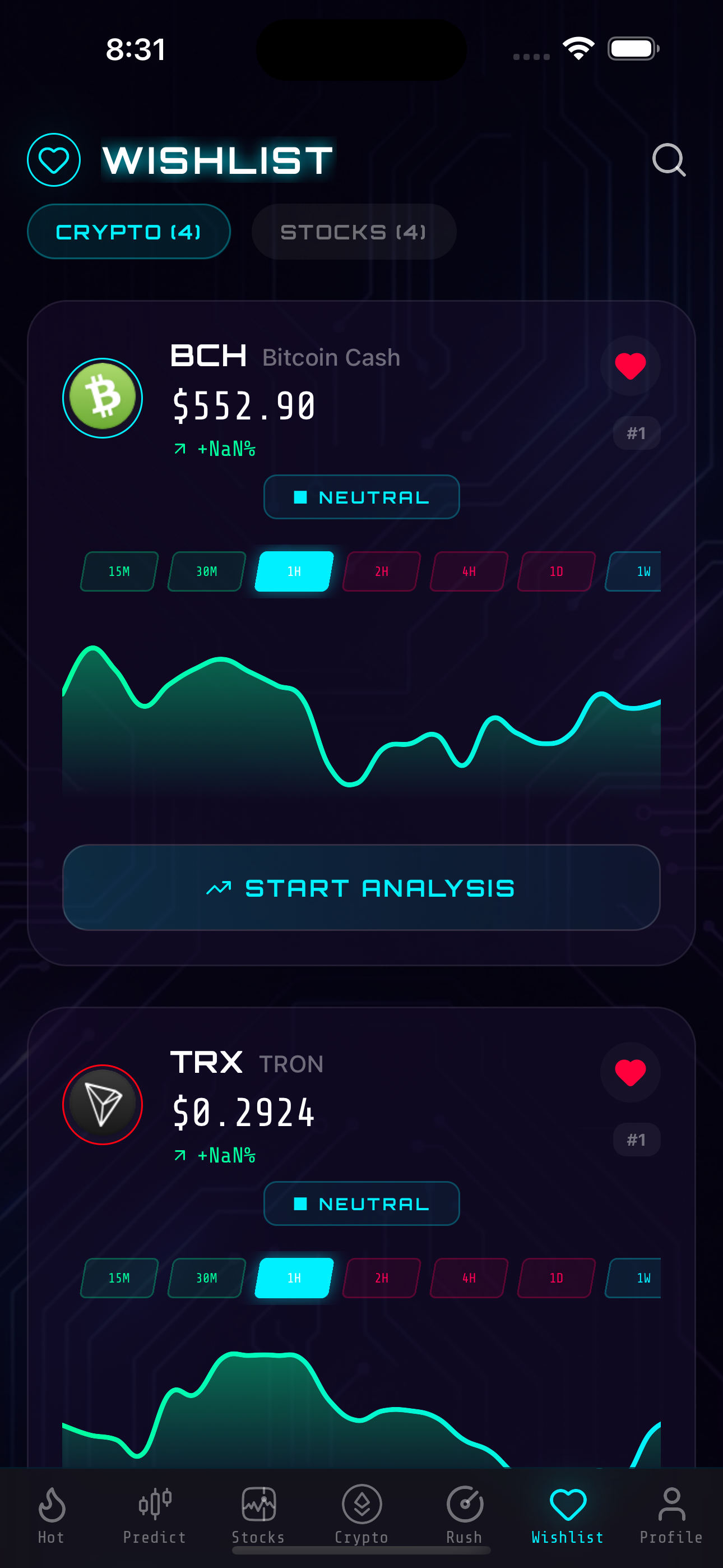The height and width of the screenshot is (1568, 723).
Task: Toggle the NEUTRAL indicator on BCH card
Action: [x=361, y=497]
